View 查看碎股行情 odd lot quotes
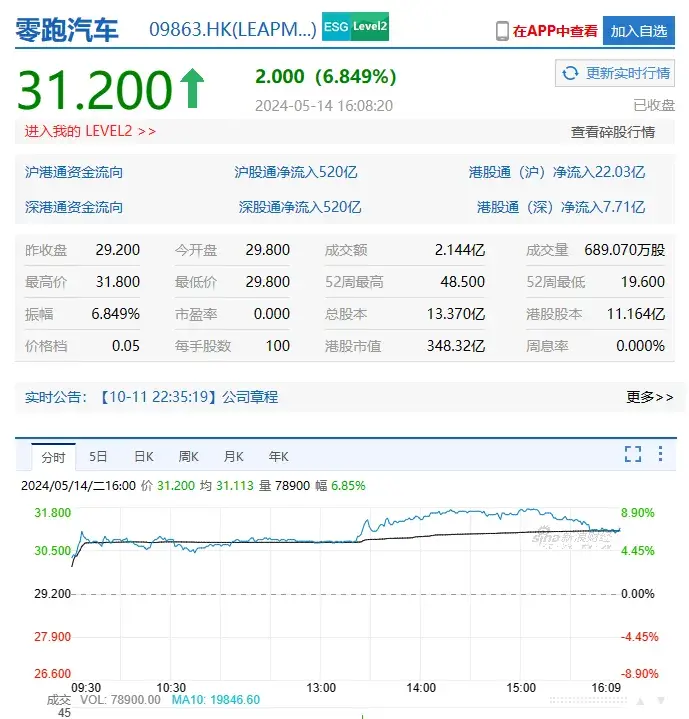This screenshot has height=719, width=689. [613, 132]
